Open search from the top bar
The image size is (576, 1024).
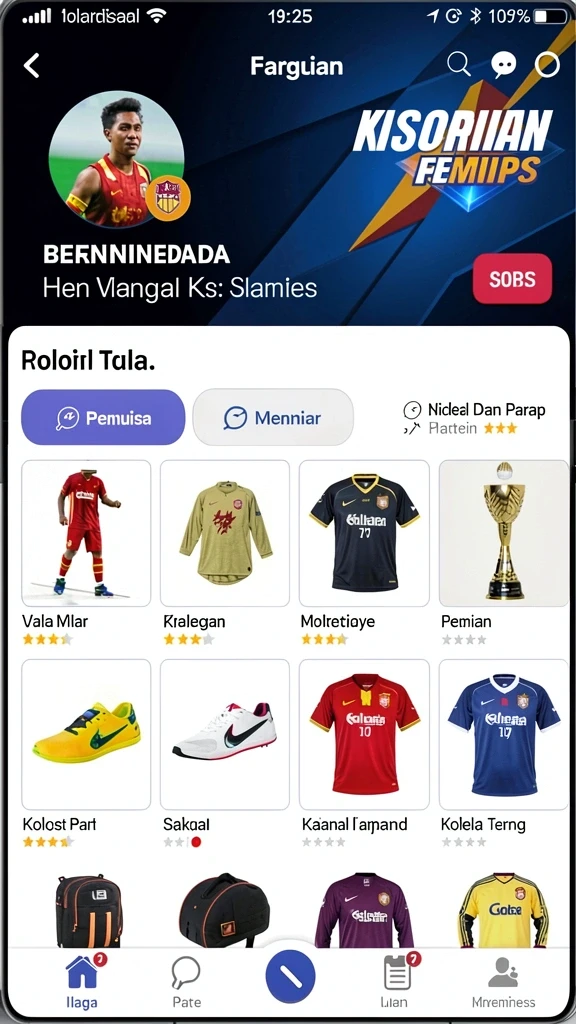[x=458, y=65]
